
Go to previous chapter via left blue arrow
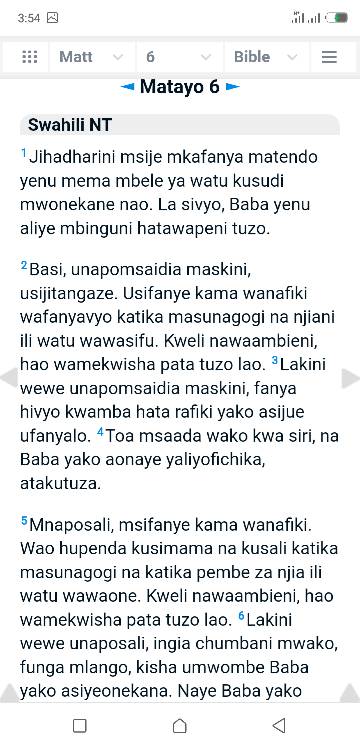coord(127,87)
